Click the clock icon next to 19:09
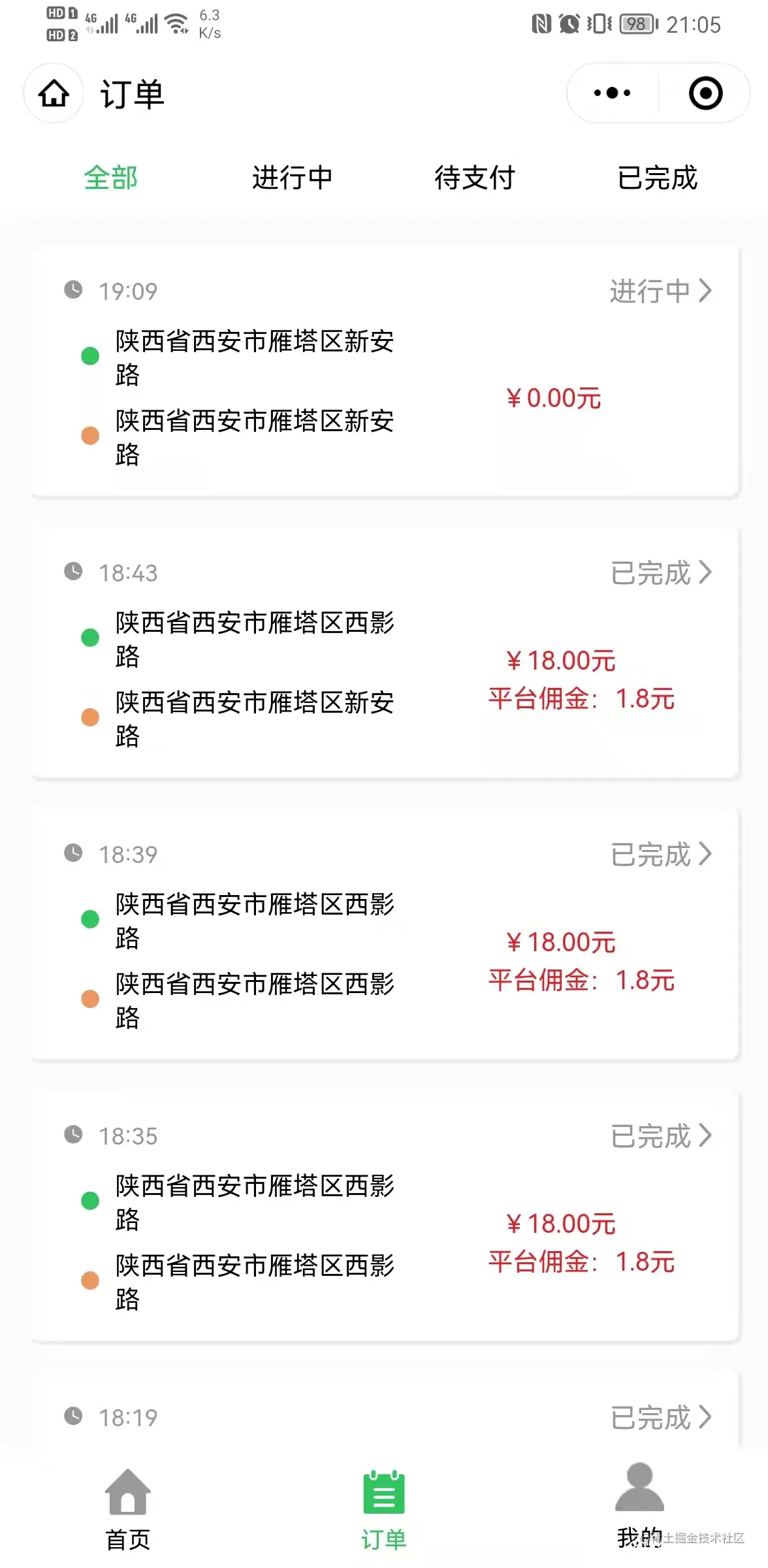 click(74, 291)
